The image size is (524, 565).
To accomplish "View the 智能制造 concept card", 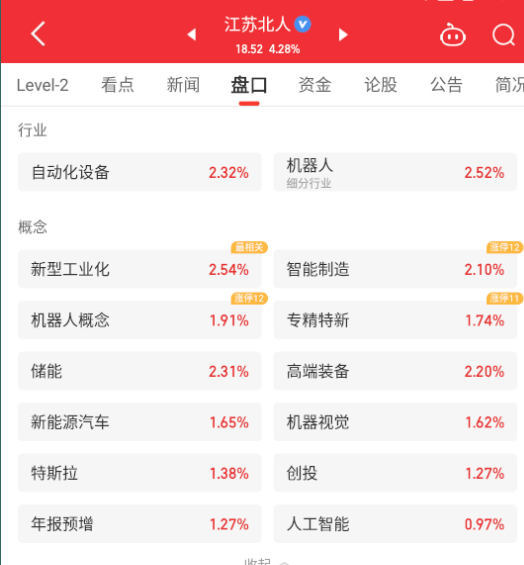I will click(395, 269).
